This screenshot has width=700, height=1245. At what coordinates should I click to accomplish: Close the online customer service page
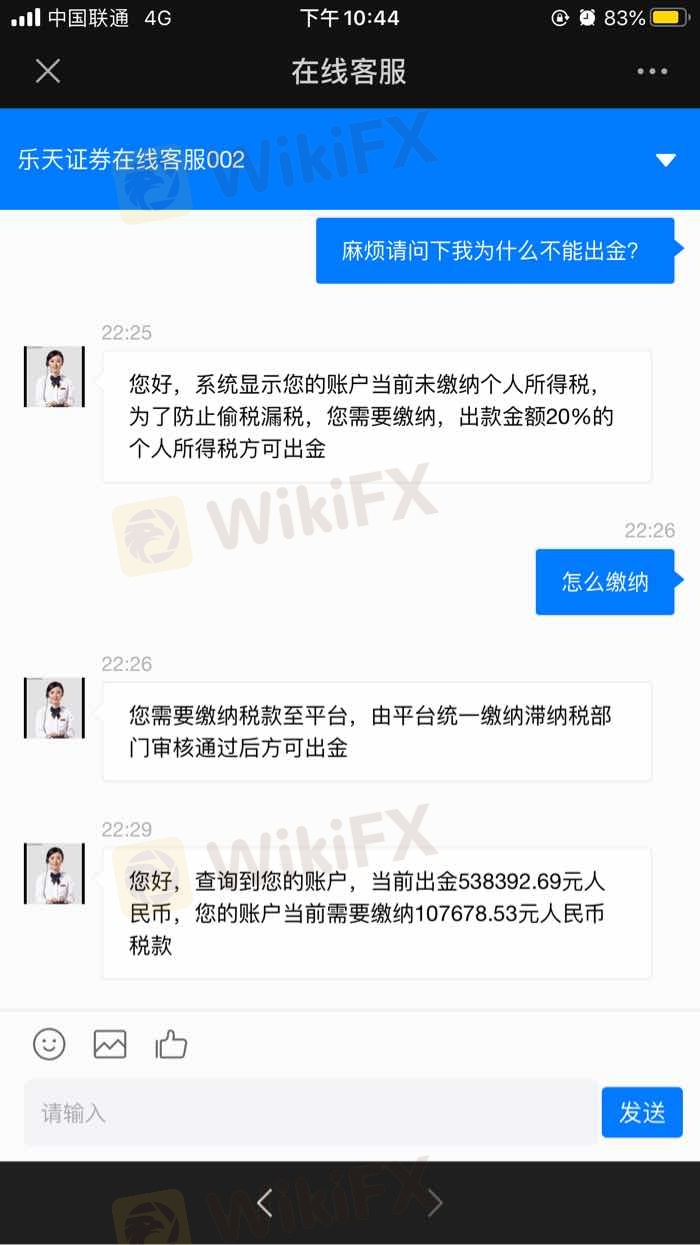[x=48, y=71]
